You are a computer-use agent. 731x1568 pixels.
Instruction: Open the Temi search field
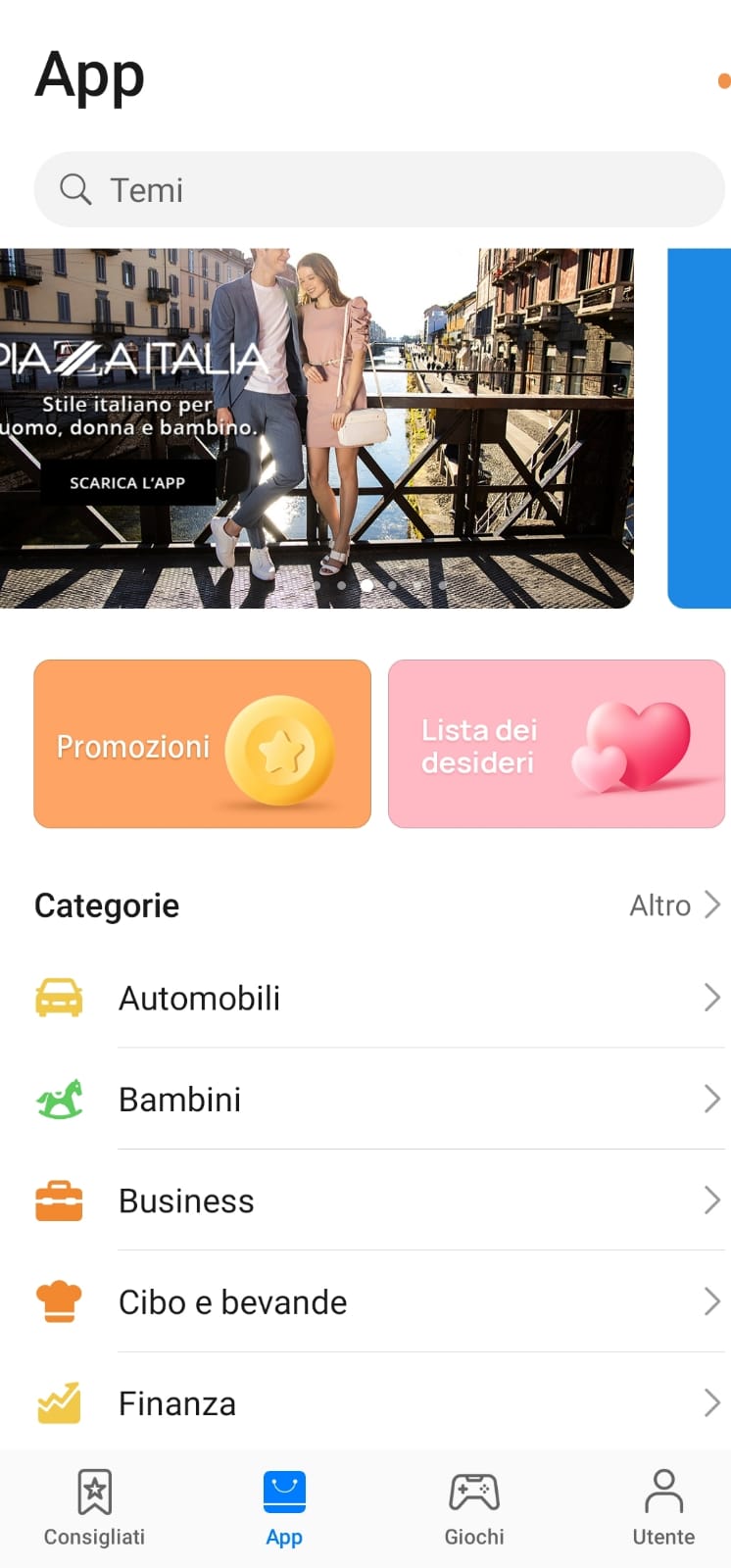378,189
